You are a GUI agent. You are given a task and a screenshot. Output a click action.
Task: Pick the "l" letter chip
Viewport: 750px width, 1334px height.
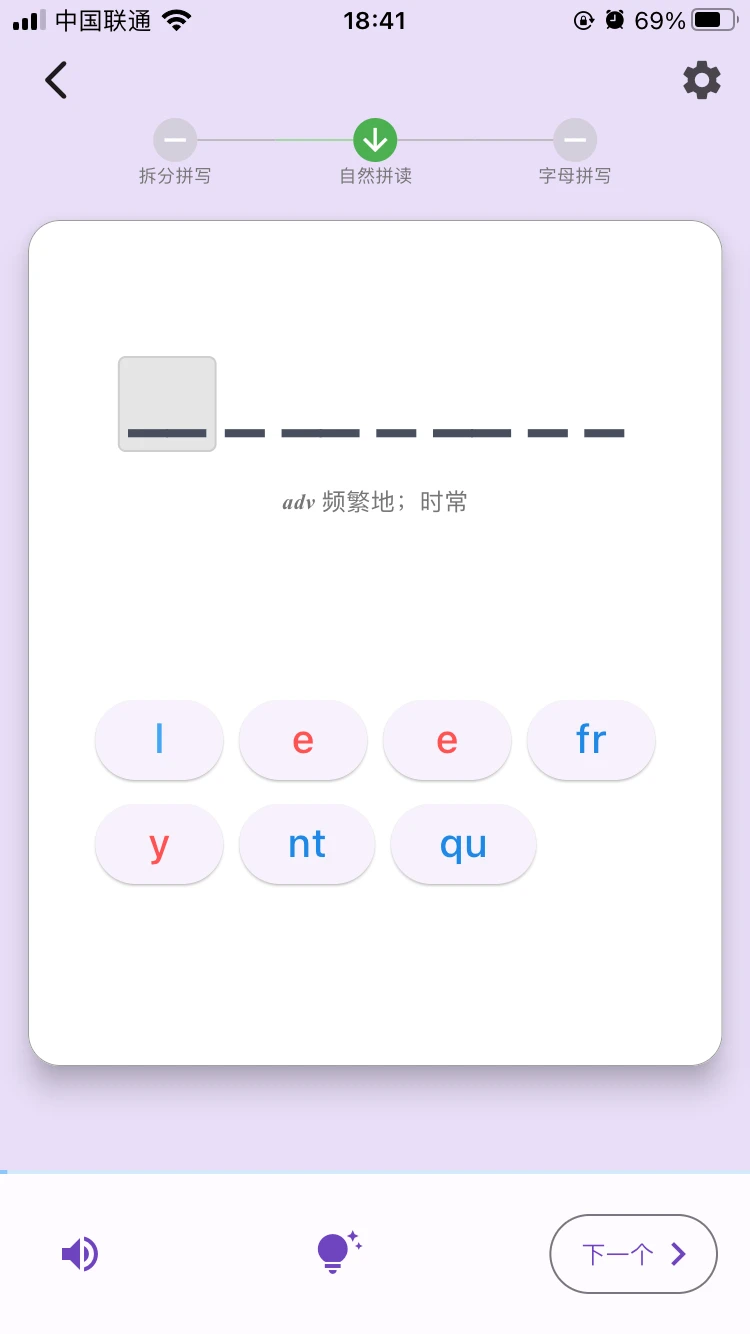point(159,740)
